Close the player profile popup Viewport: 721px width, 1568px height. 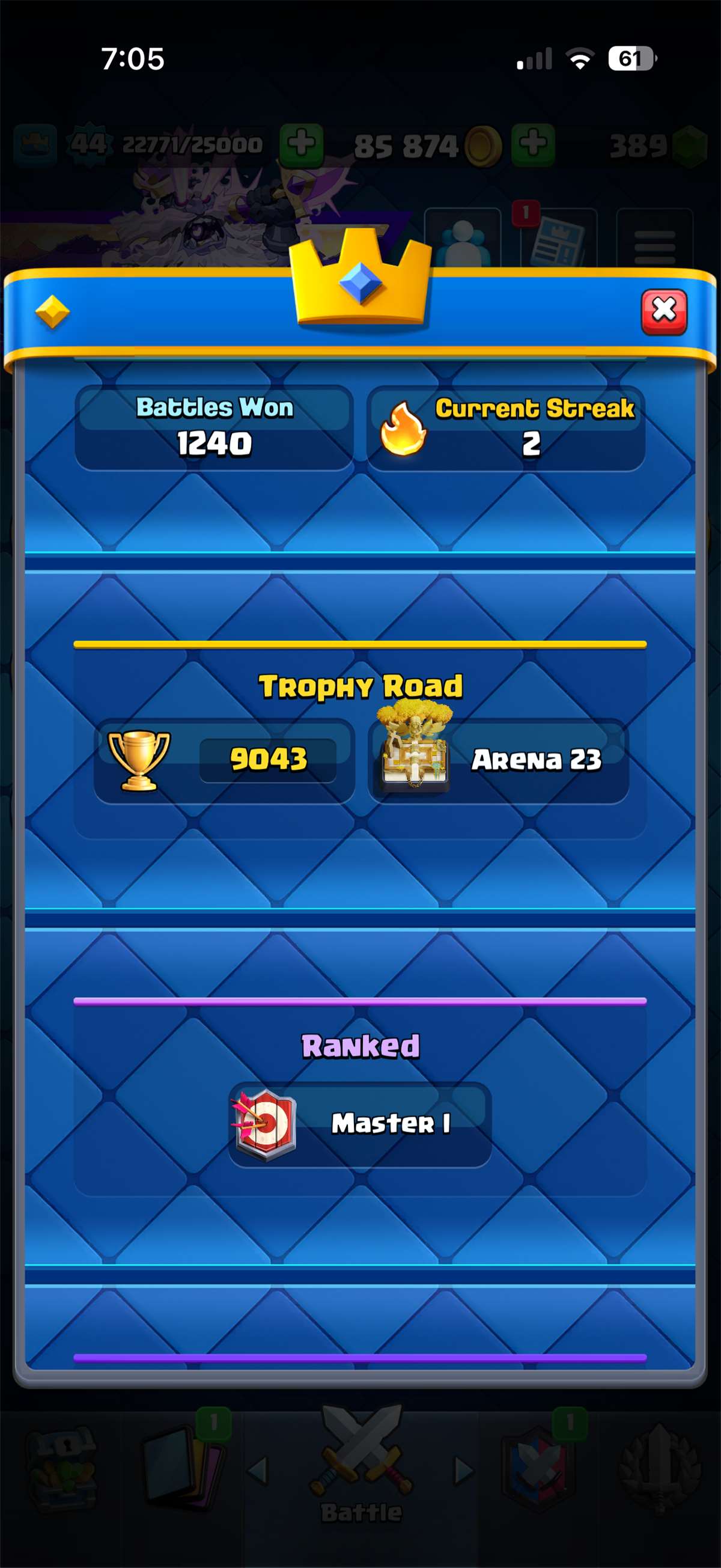click(665, 310)
